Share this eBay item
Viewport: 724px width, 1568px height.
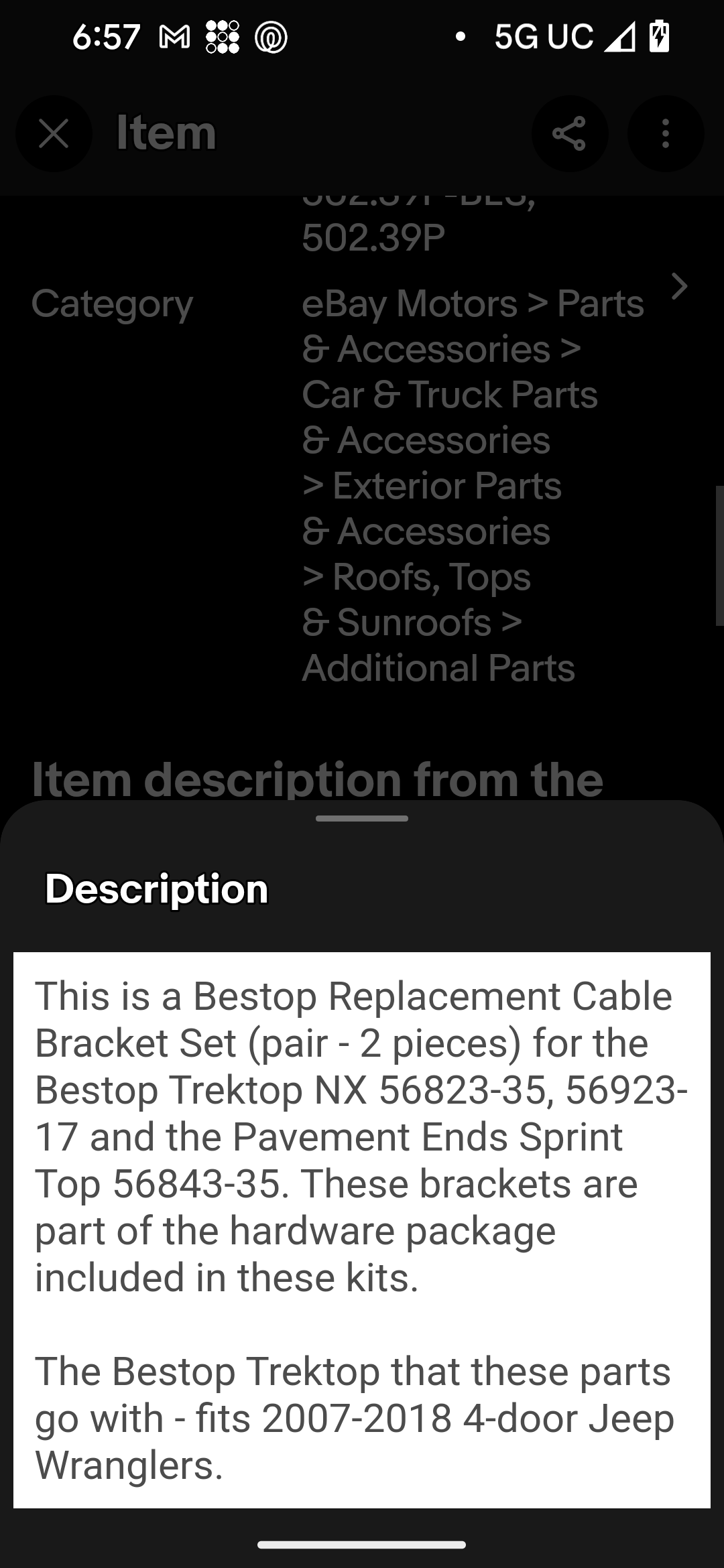point(569,133)
